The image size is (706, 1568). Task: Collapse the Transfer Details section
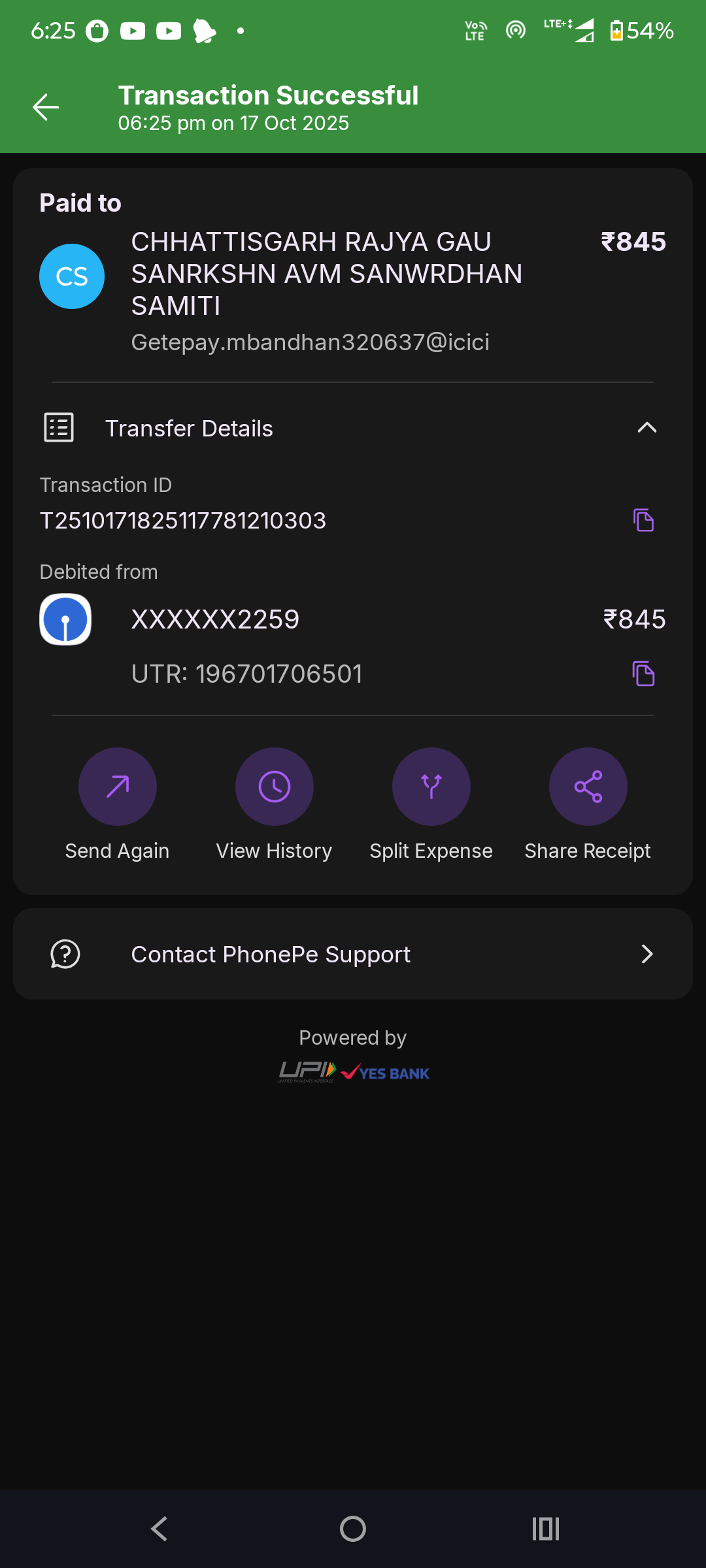[x=646, y=428]
